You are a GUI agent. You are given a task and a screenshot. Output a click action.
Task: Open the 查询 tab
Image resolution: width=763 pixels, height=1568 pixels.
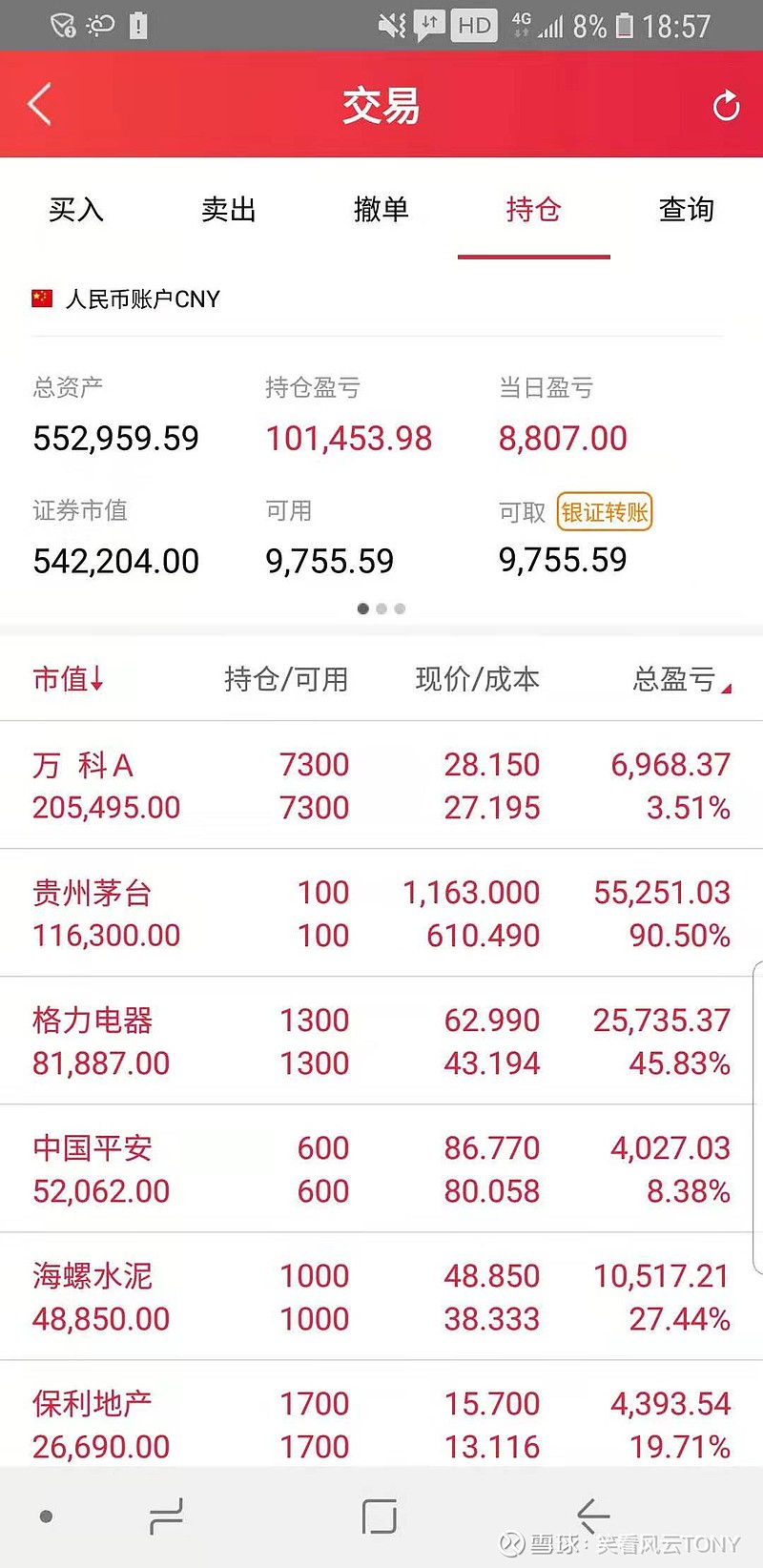coord(686,210)
